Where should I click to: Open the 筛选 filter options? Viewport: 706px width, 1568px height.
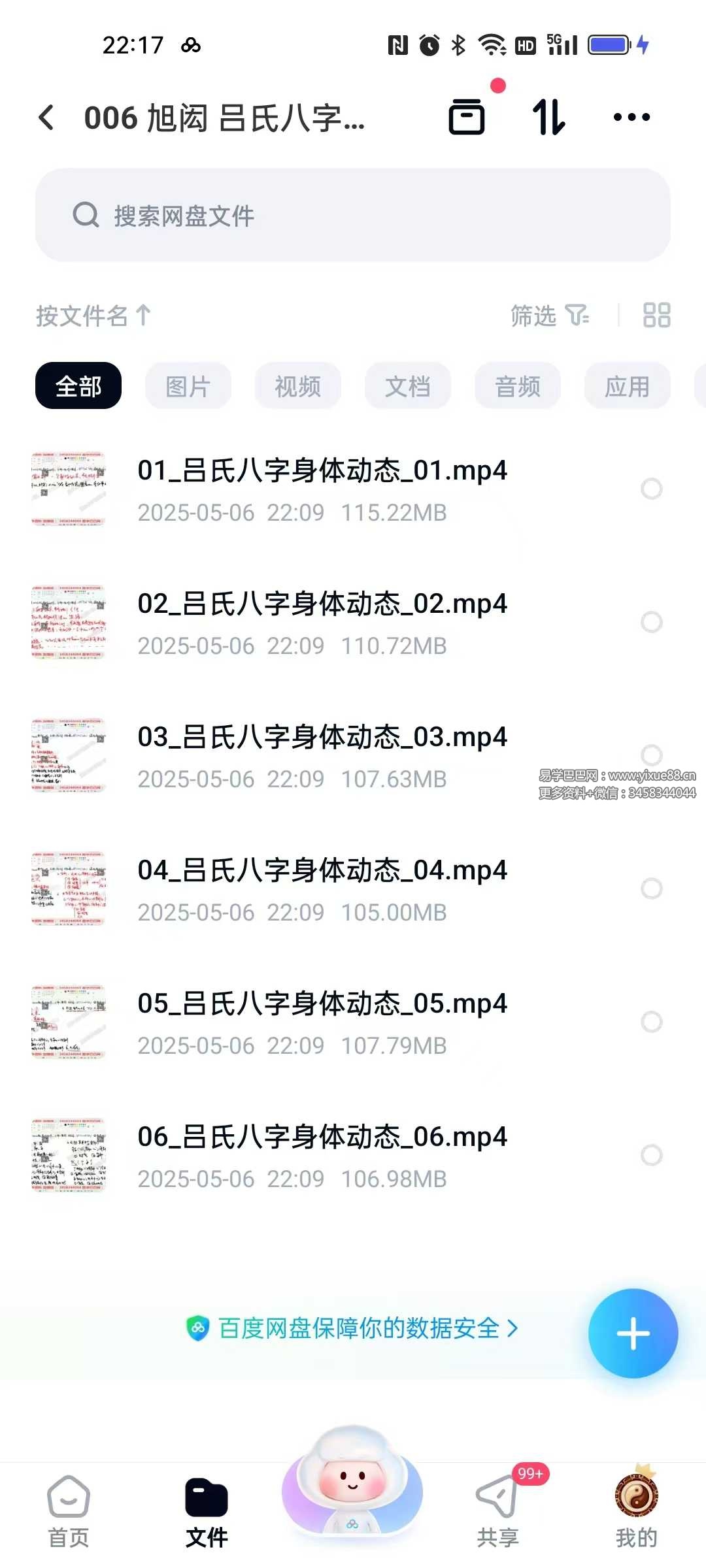[549, 316]
